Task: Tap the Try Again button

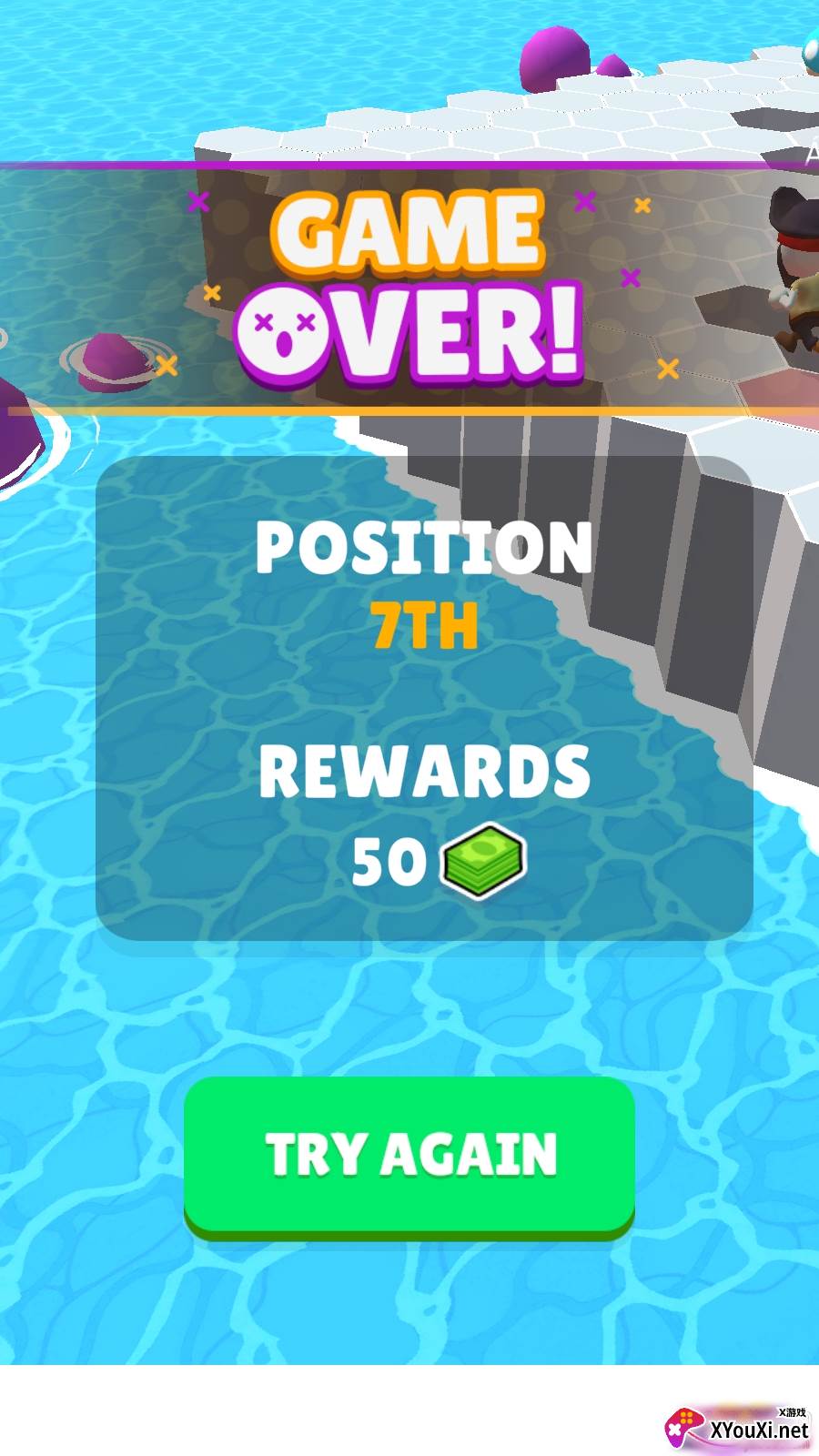Action: pos(409,1154)
